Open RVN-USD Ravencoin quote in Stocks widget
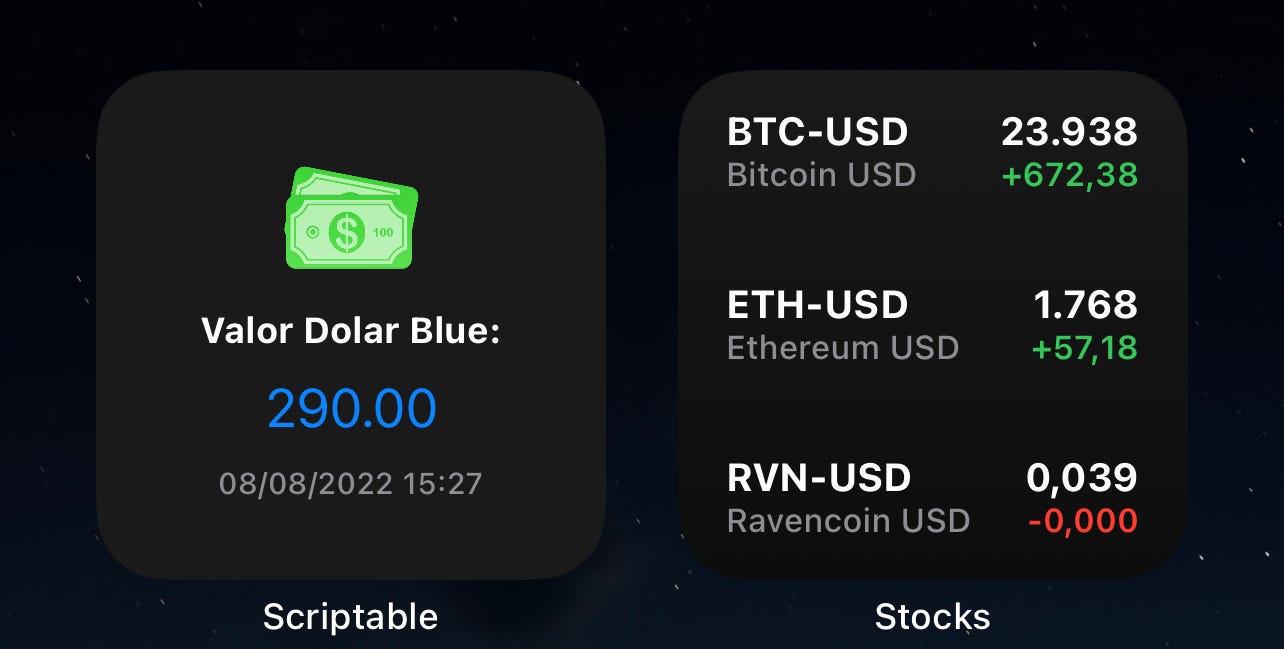 click(931, 498)
